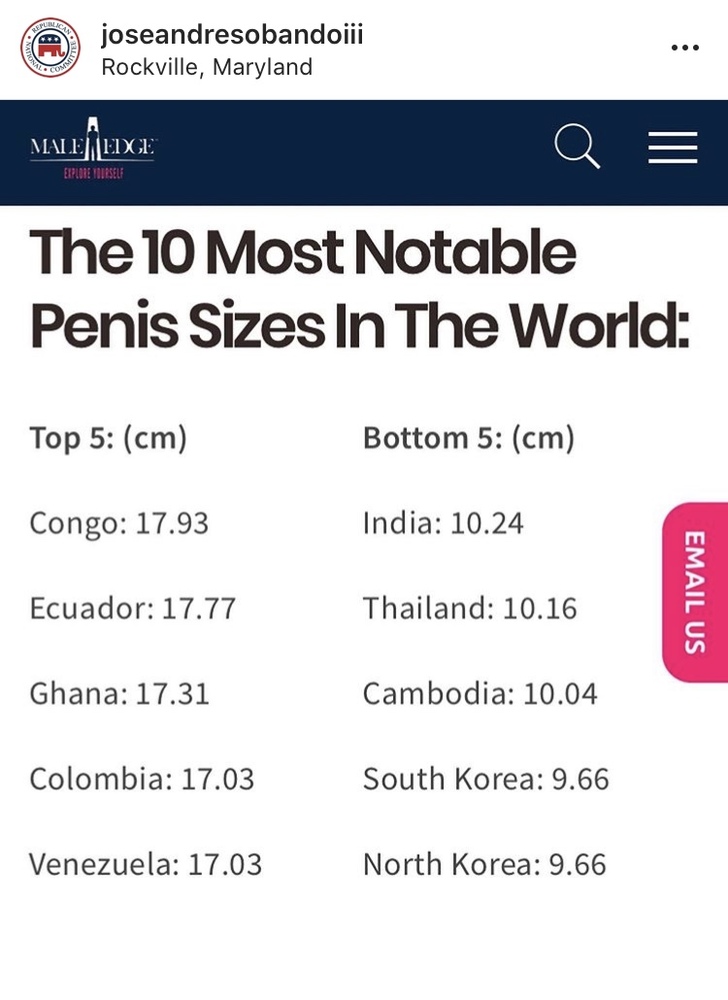
Task: Open the post's three-dot overflow menu
Action: (x=685, y=48)
